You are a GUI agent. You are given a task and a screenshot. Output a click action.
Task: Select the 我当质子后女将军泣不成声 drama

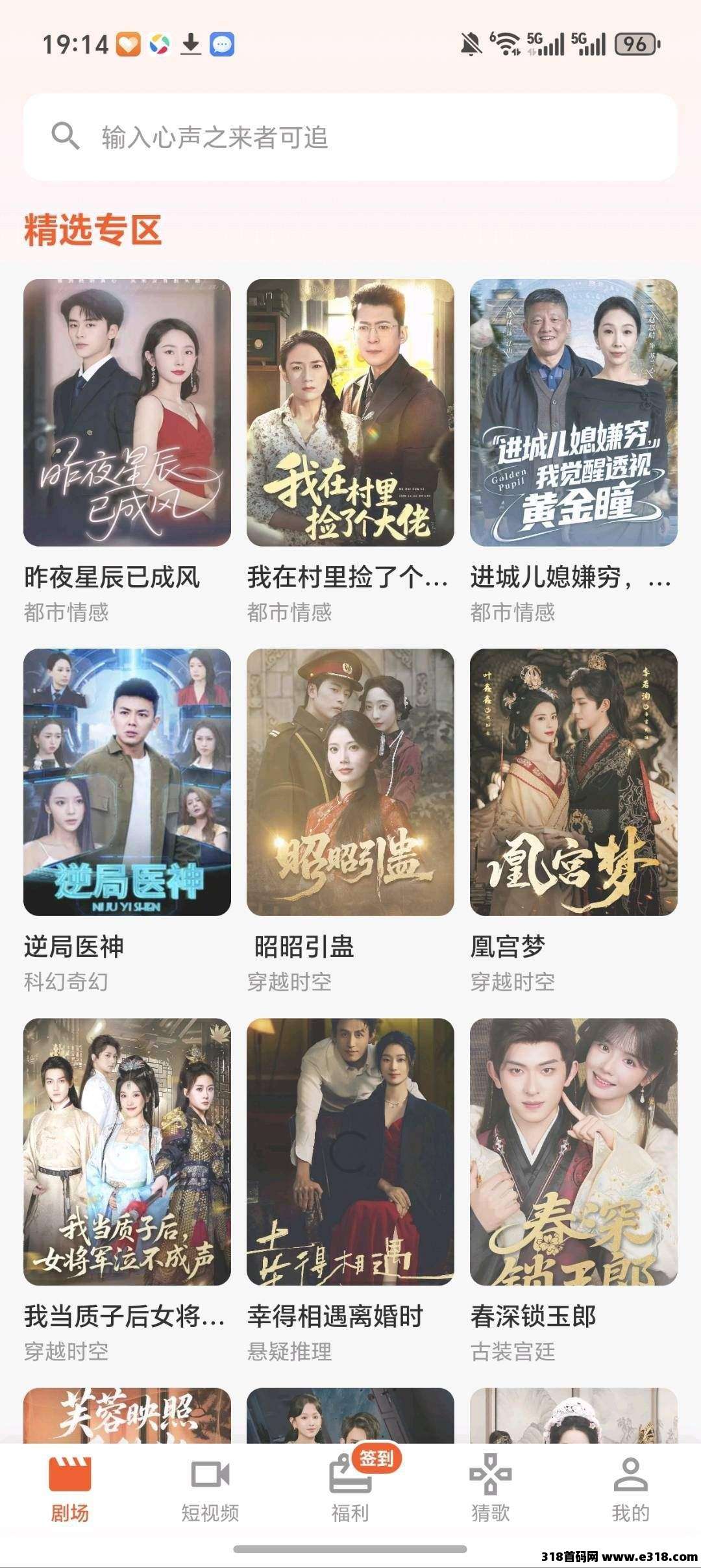127,1151
